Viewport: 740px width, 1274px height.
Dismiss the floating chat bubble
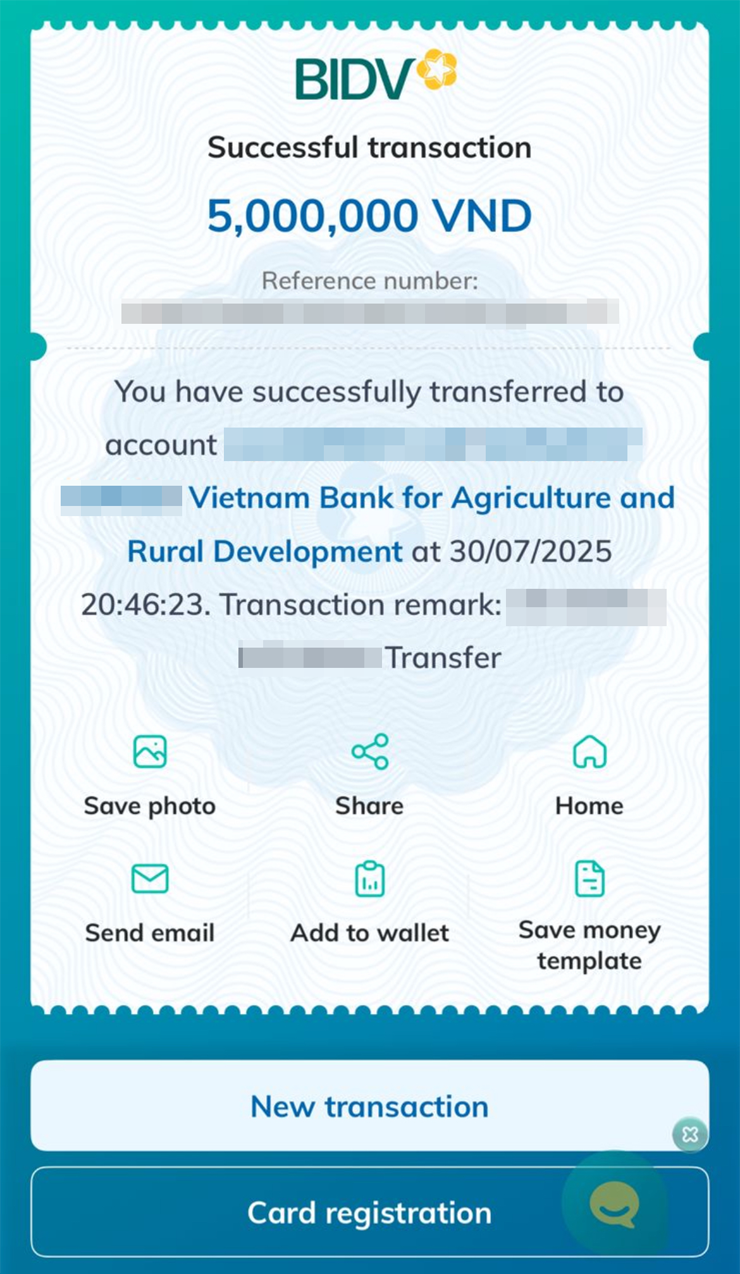690,1134
